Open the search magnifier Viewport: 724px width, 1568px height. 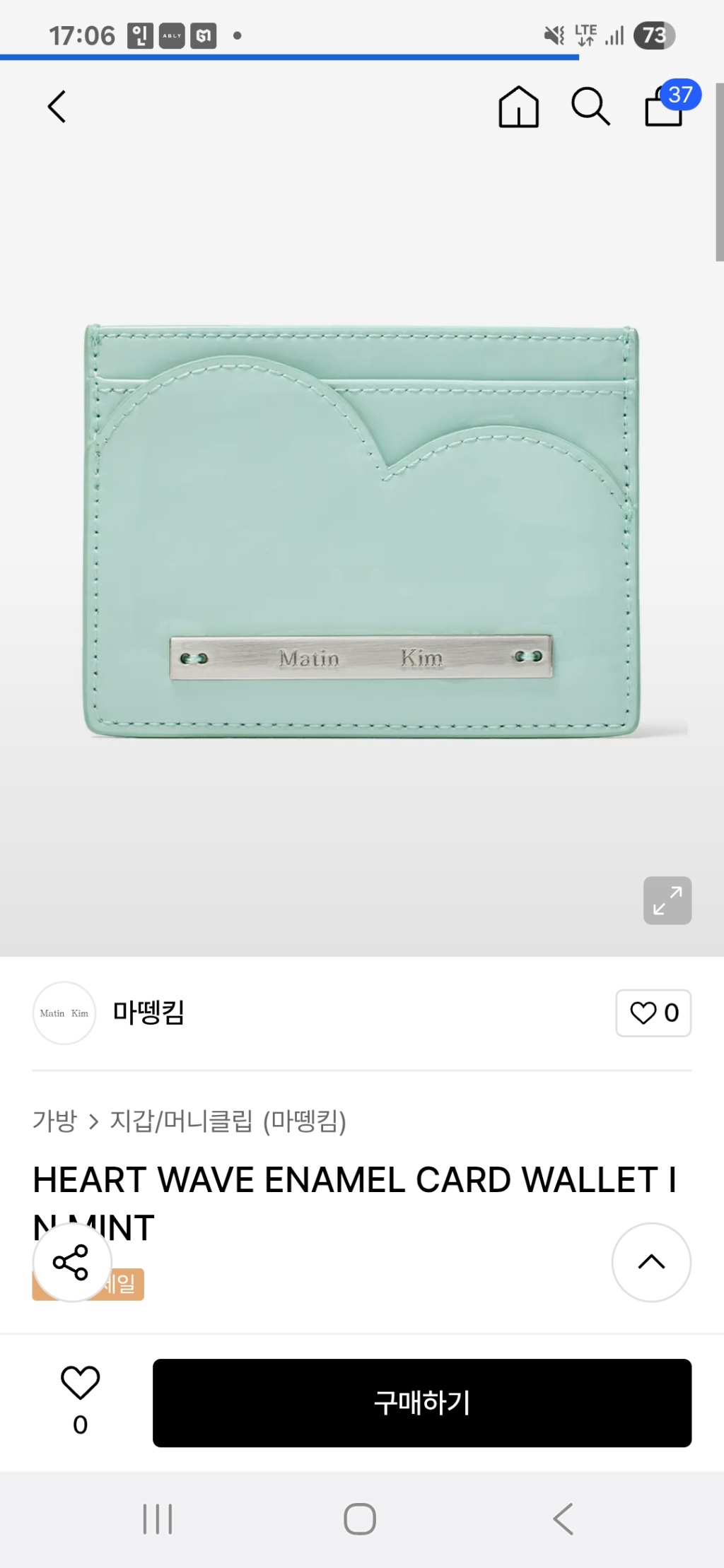point(590,107)
